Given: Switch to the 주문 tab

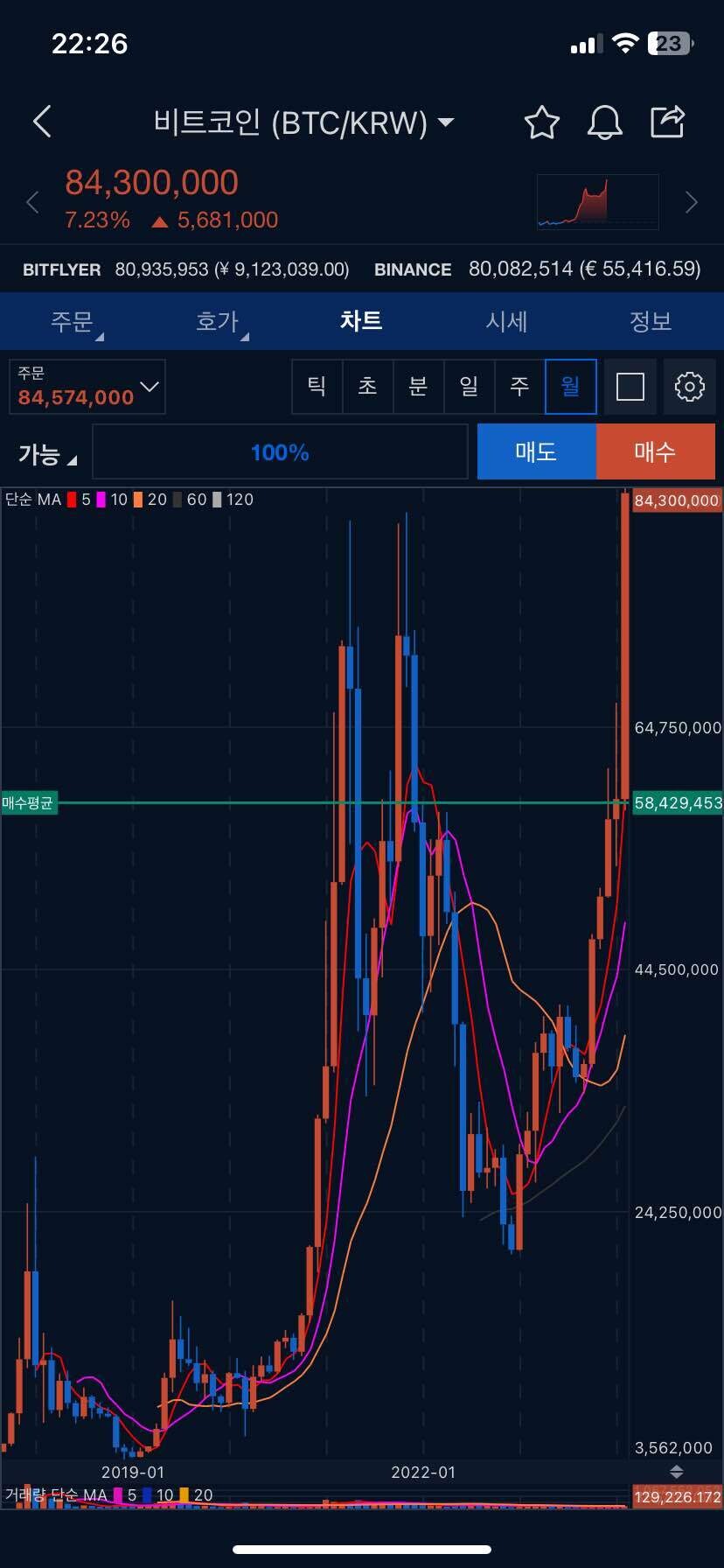Looking at the screenshot, I should click(x=73, y=322).
